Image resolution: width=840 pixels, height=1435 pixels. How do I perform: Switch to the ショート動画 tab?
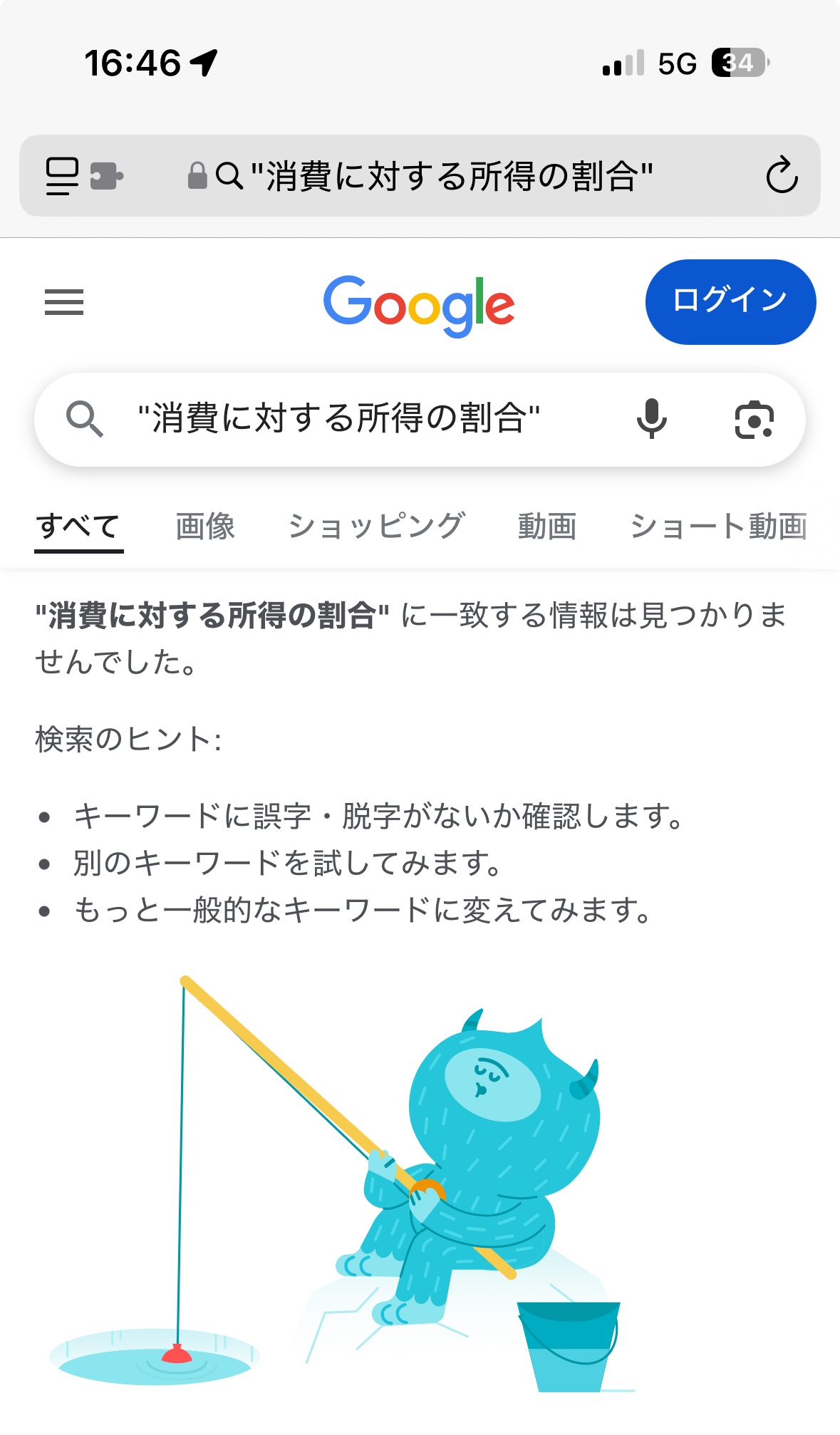tap(719, 527)
